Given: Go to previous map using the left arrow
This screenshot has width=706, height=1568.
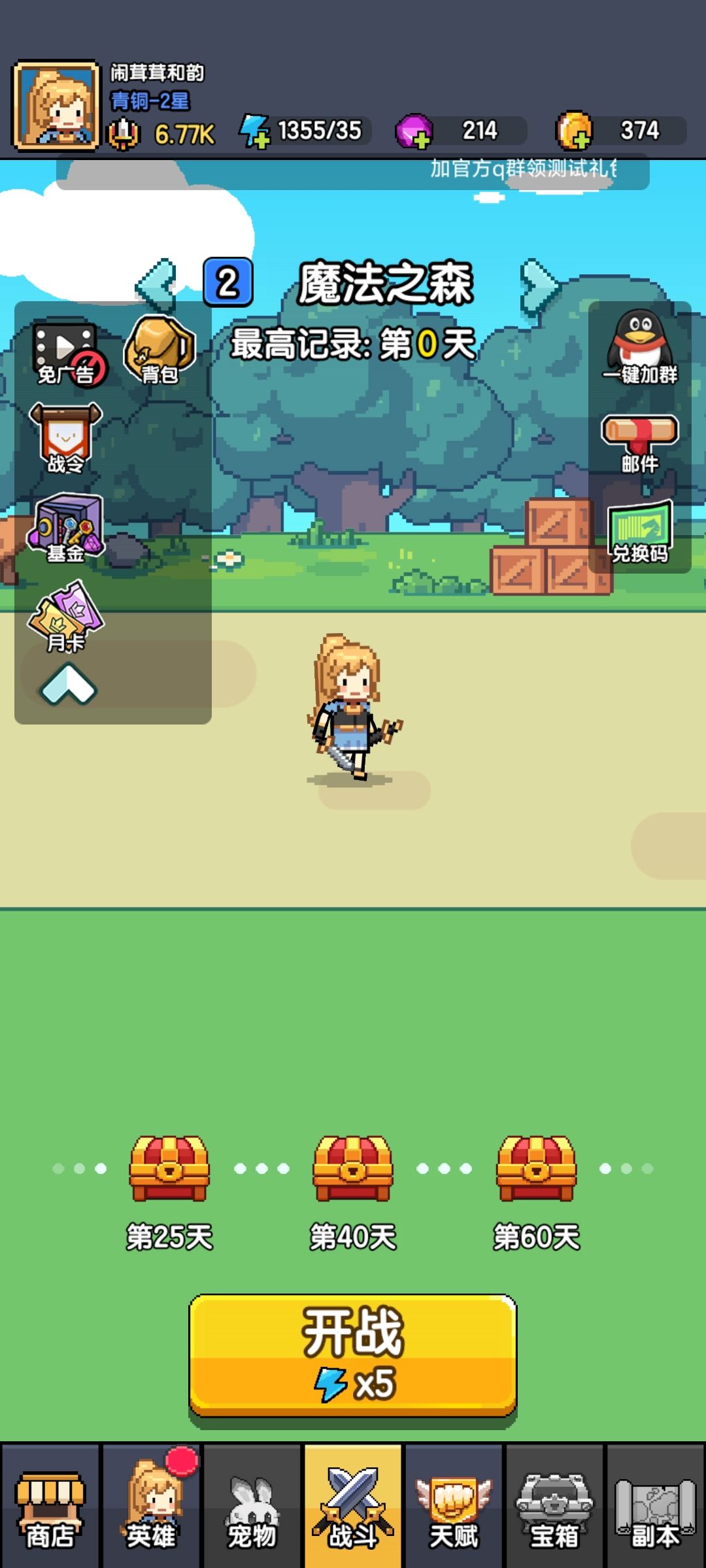Looking at the screenshot, I should [x=155, y=284].
